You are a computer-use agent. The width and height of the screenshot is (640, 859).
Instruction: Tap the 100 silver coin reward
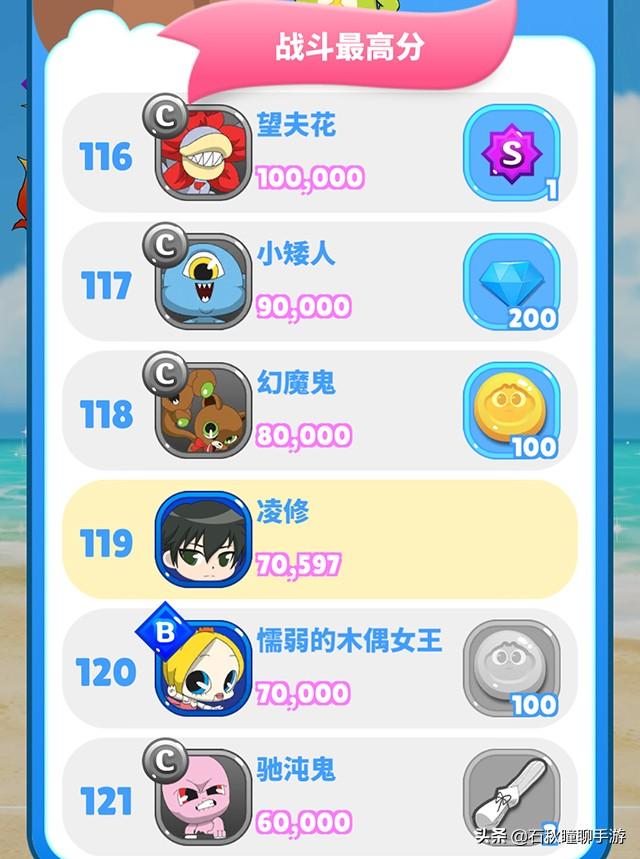[511, 668]
